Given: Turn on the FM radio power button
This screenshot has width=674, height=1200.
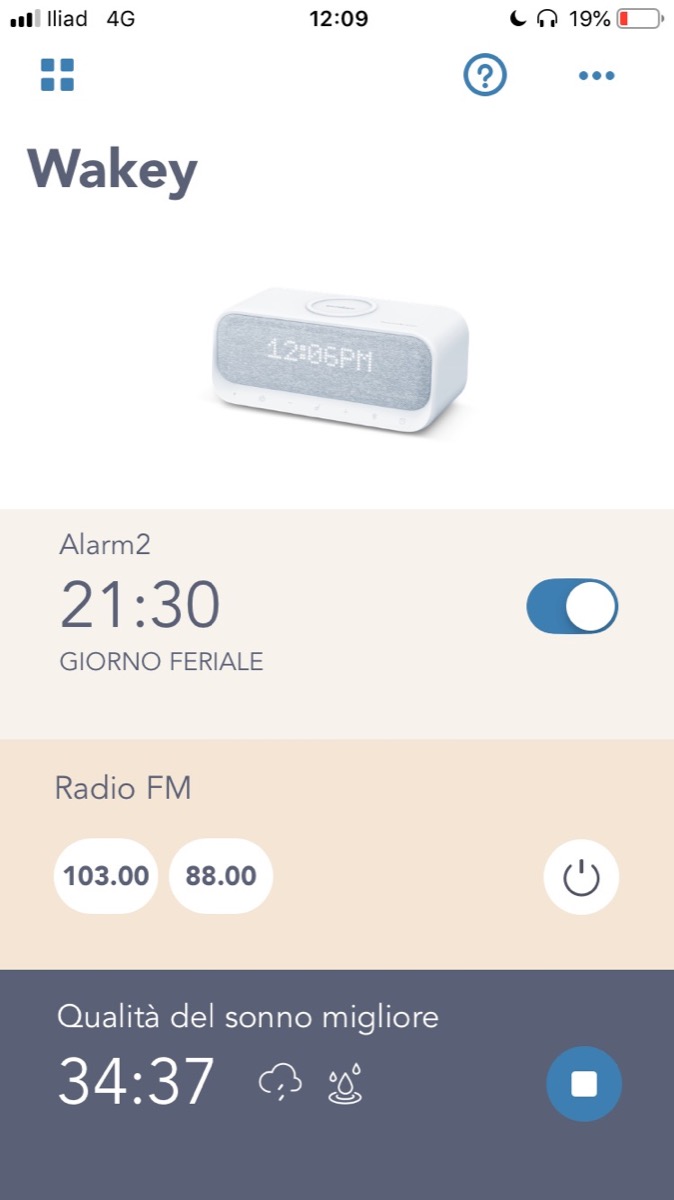Looking at the screenshot, I should 581,878.
